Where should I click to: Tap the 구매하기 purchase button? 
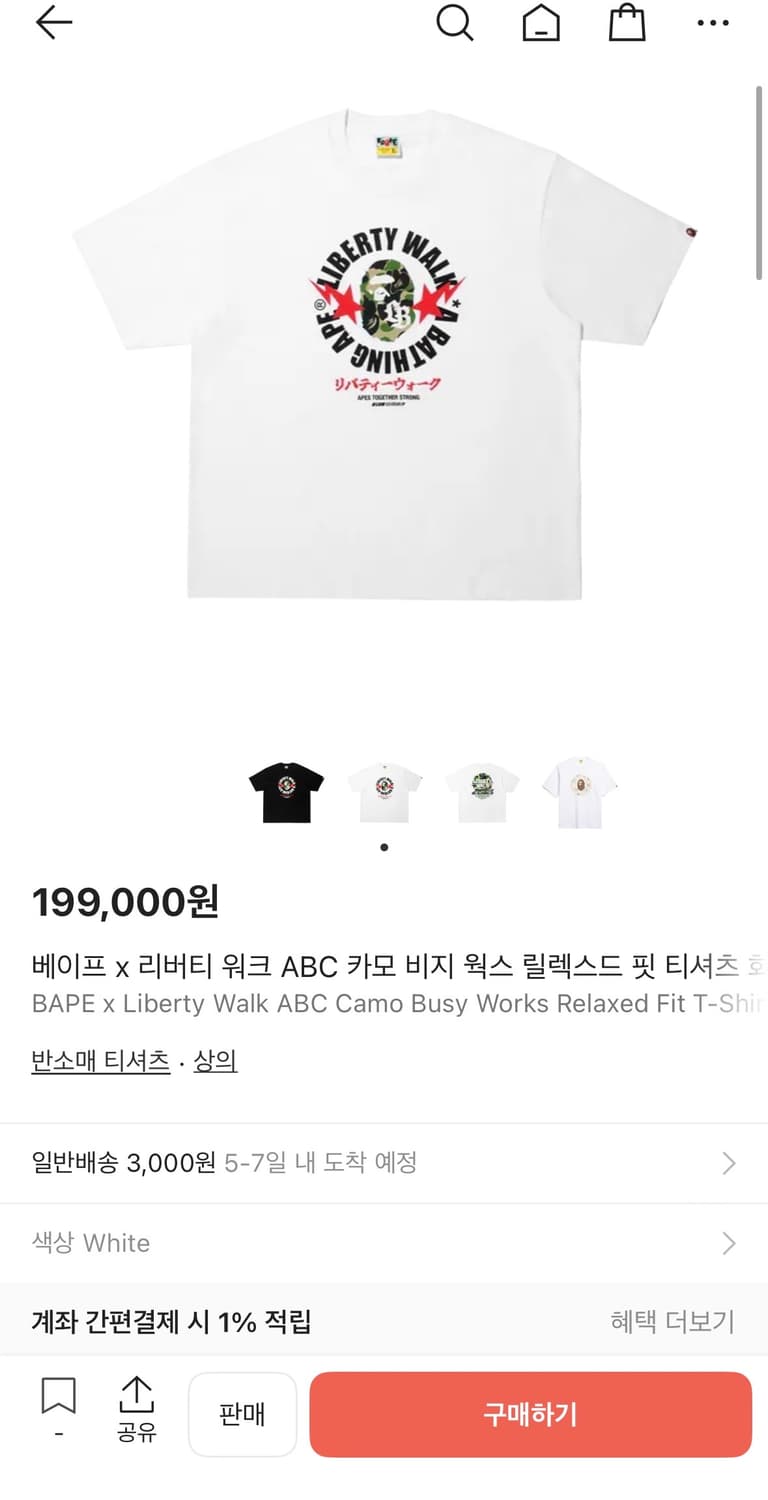(530, 1413)
